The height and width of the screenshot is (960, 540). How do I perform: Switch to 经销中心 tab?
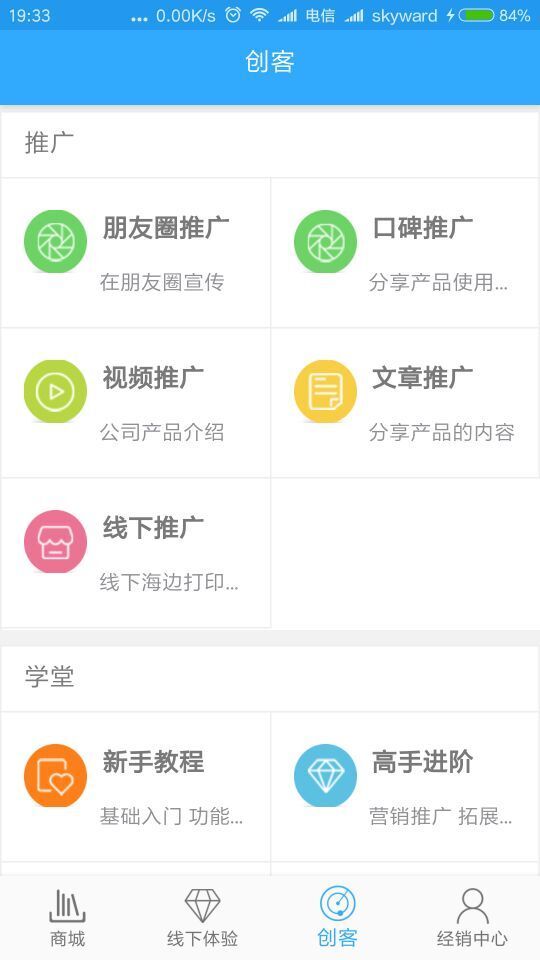472,918
